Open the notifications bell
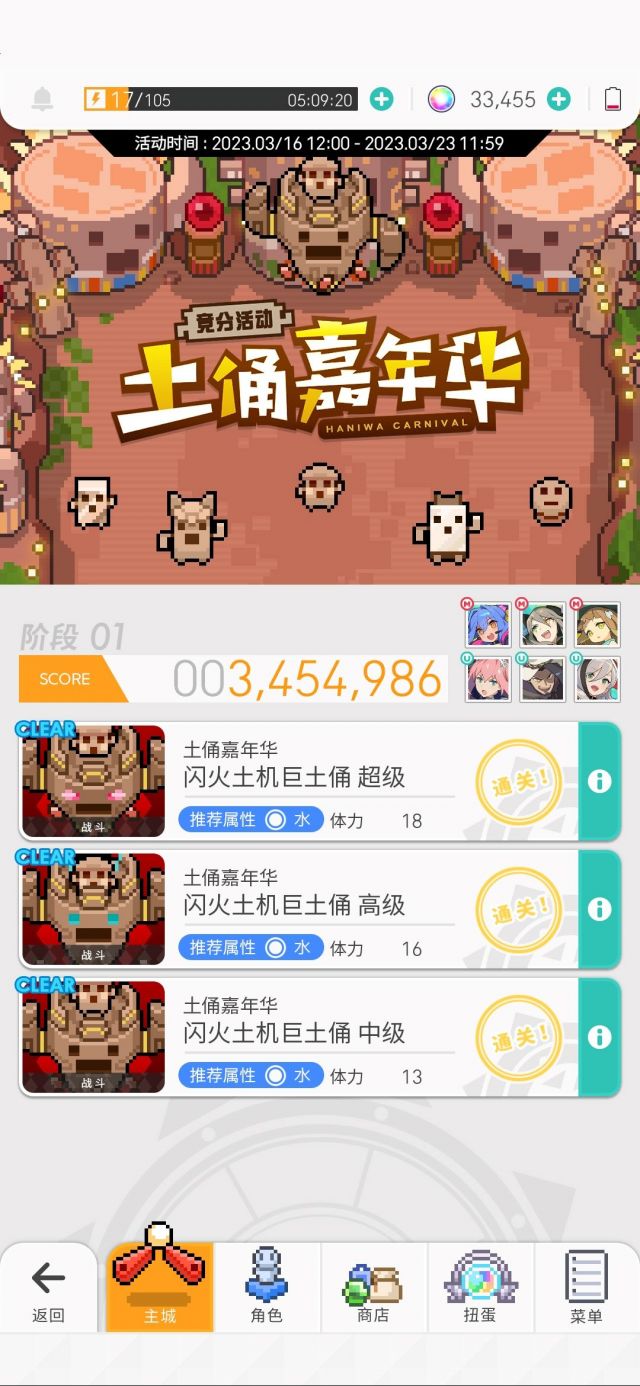640x1386 pixels. (x=42, y=99)
